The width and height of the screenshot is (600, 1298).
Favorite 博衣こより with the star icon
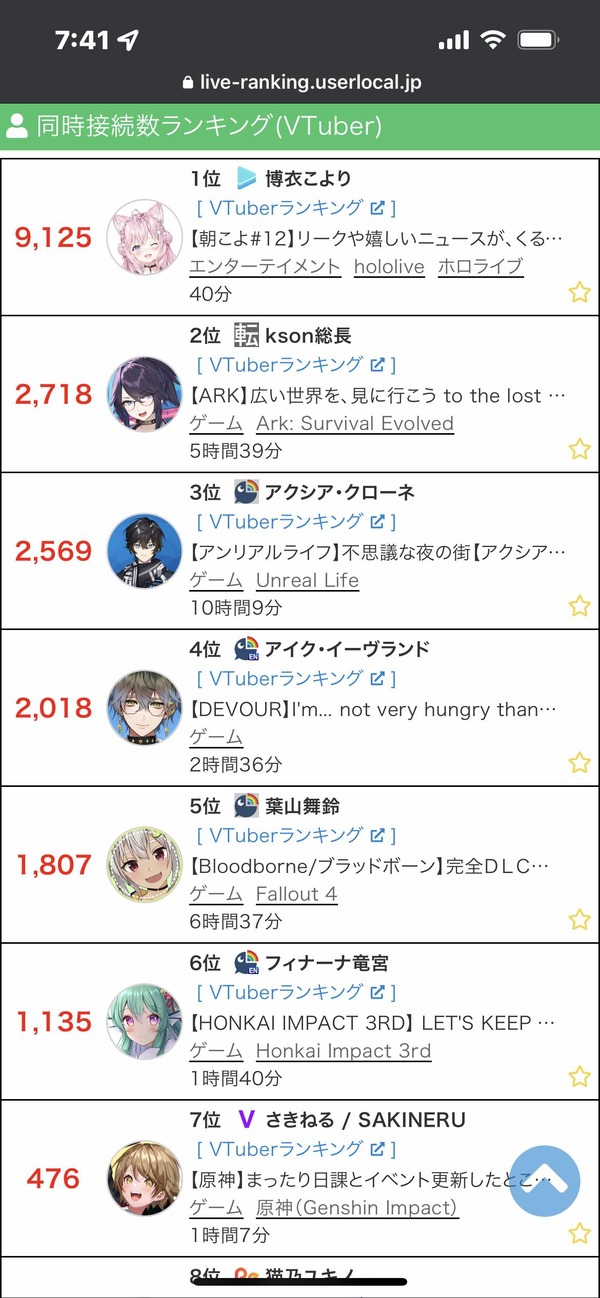[x=579, y=292]
